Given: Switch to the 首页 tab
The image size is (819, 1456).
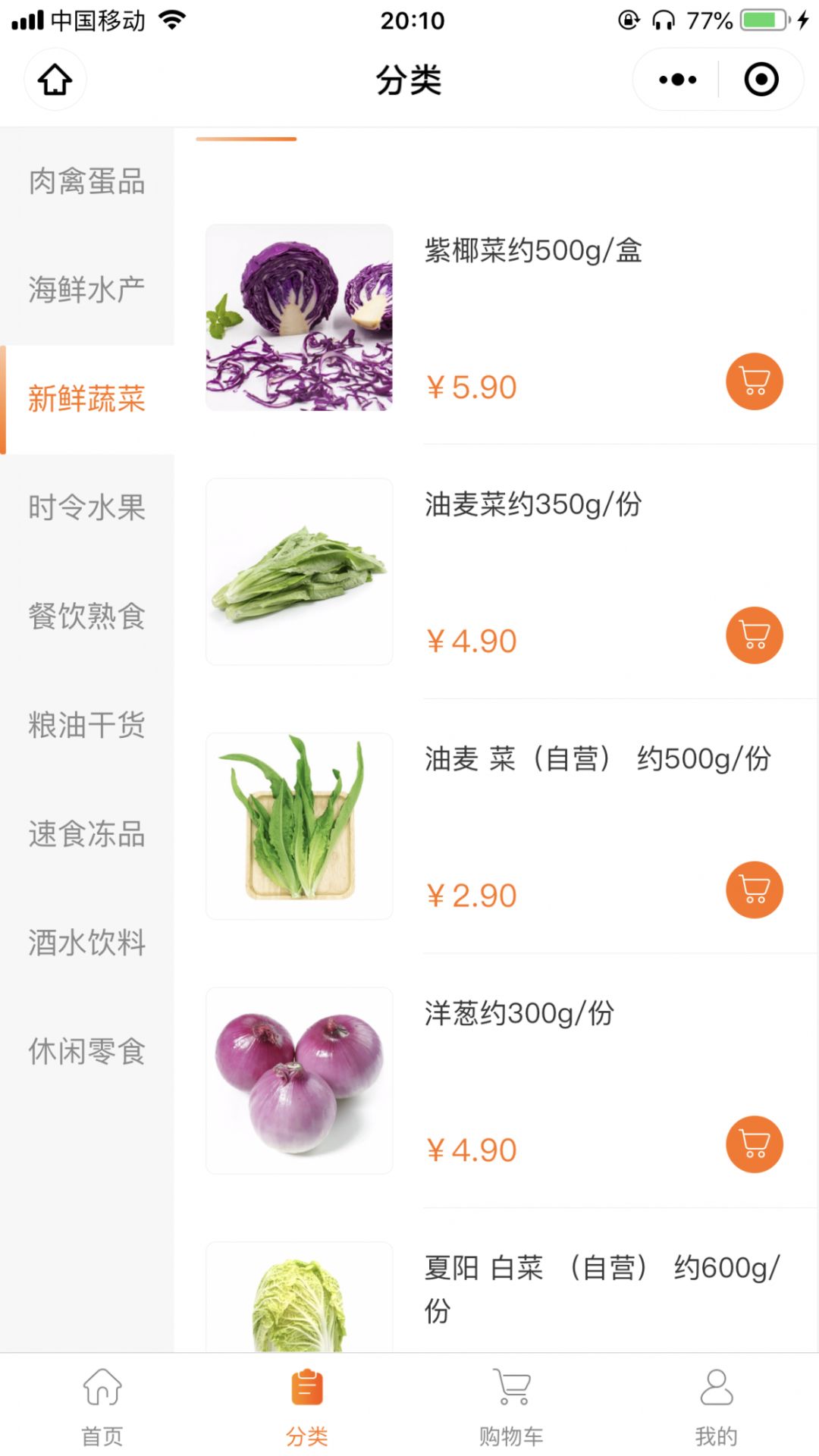Looking at the screenshot, I should pyautogui.click(x=102, y=1407).
